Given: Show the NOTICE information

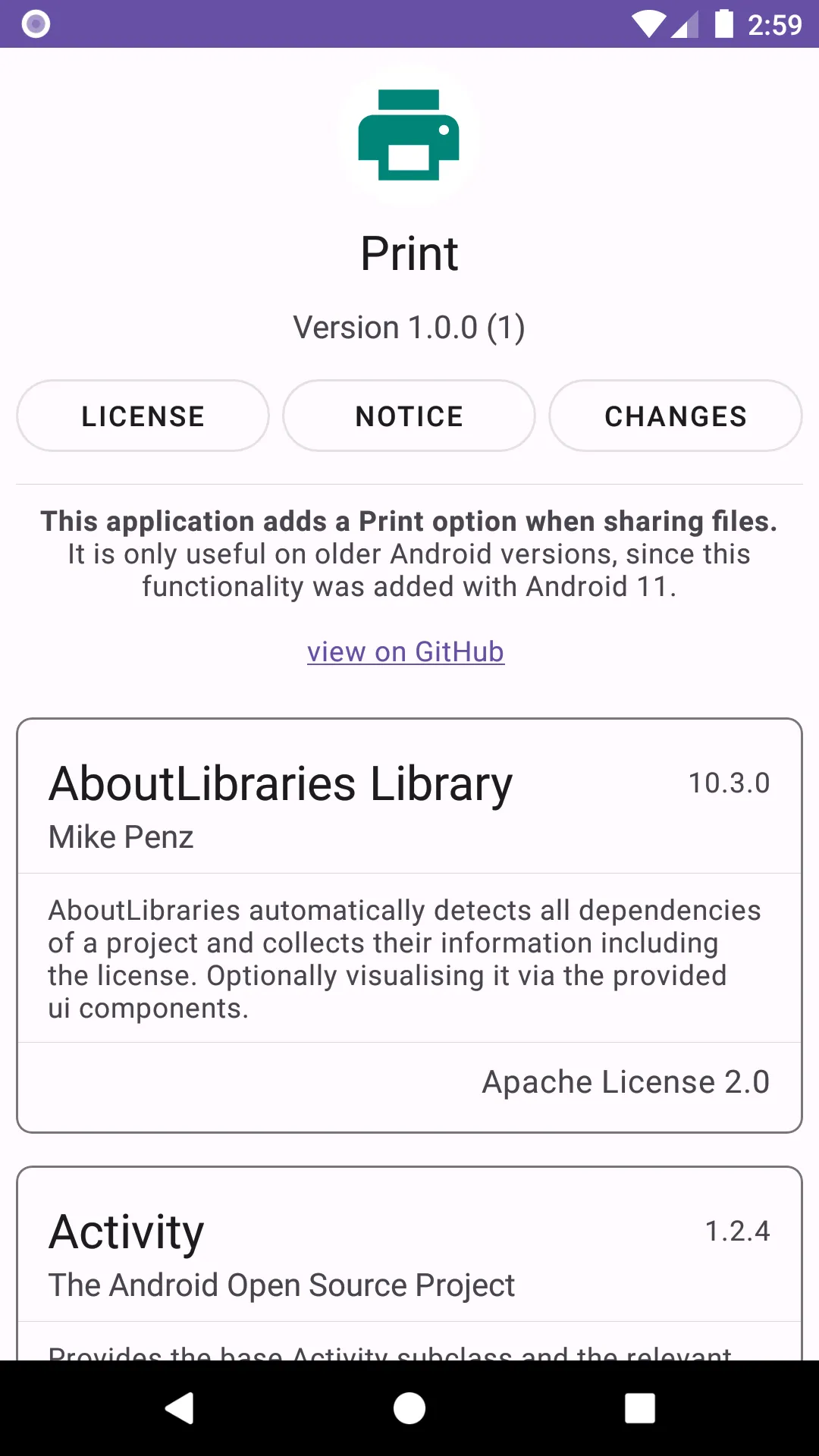Looking at the screenshot, I should click(x=409, y=416).
